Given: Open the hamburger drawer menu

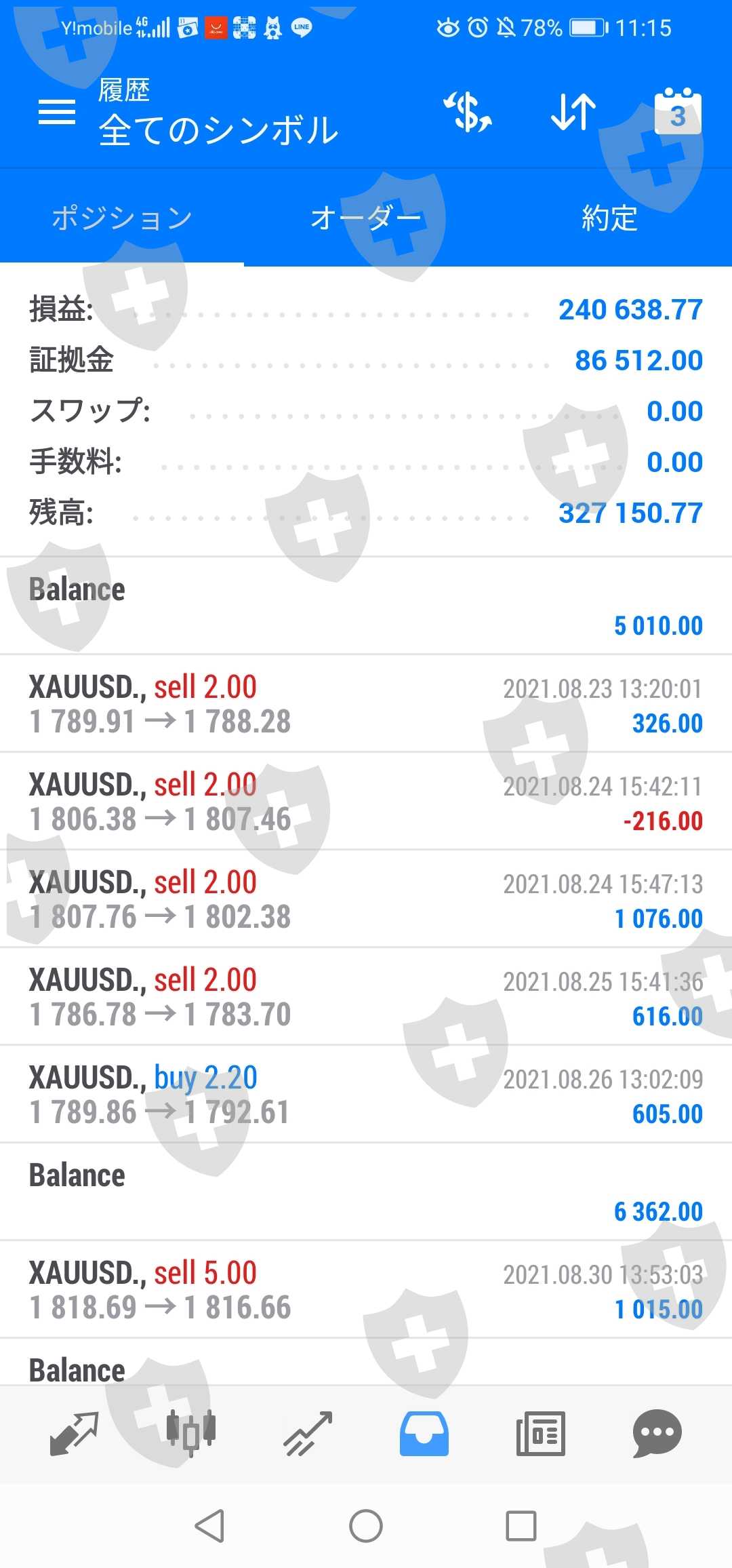Looking at the screenshot, I should click(x=57, y=112).
